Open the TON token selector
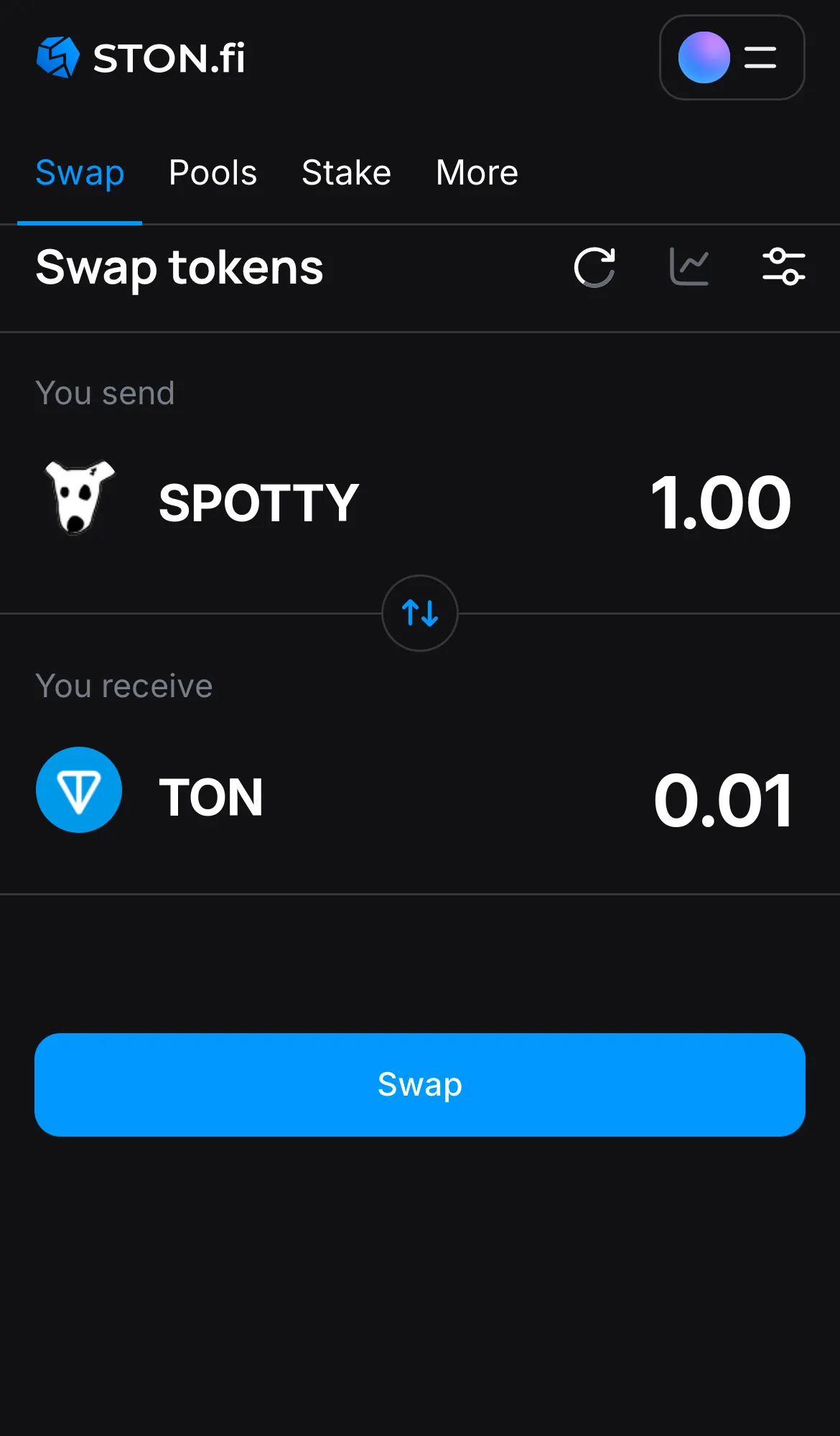 (211, 796)
